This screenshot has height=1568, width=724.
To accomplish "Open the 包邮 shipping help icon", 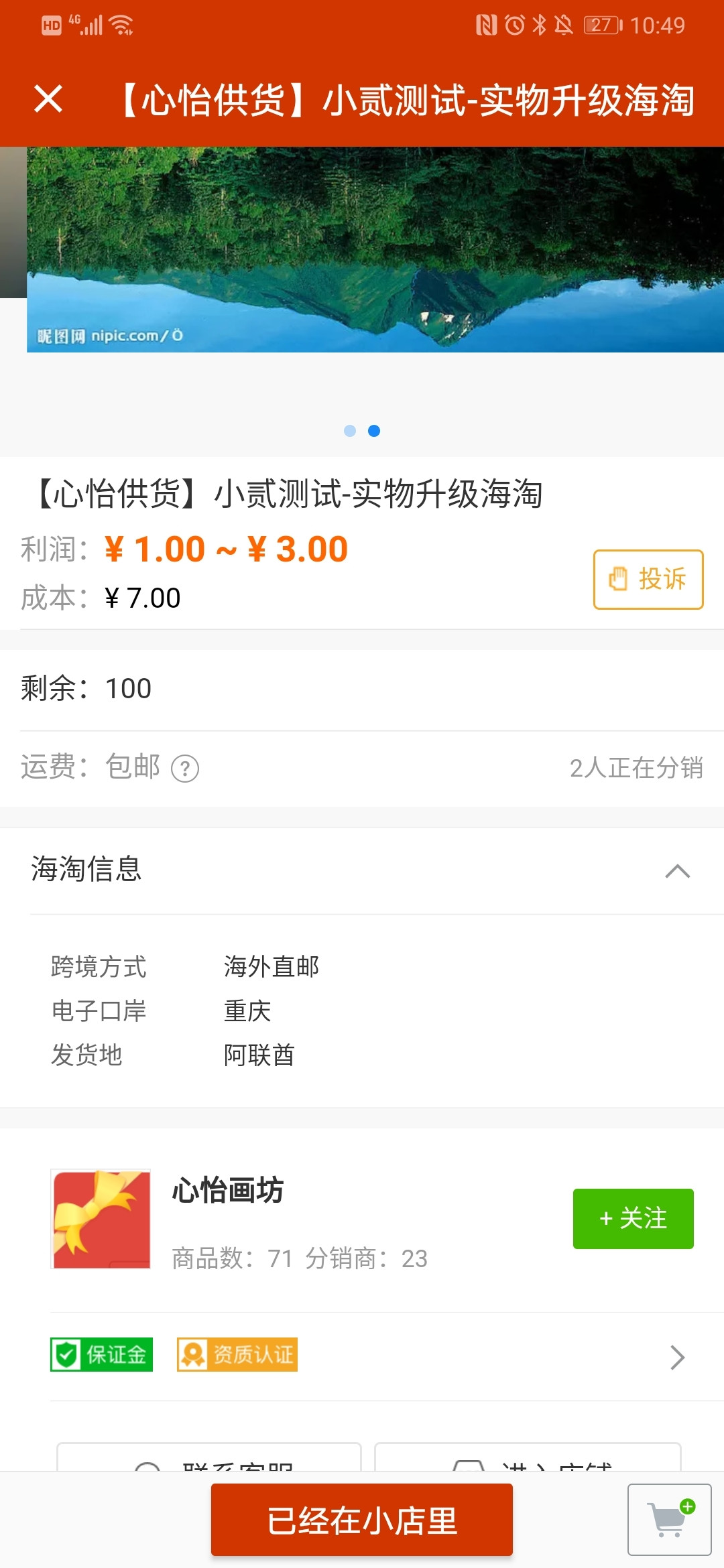I will [x=185, y=769].
